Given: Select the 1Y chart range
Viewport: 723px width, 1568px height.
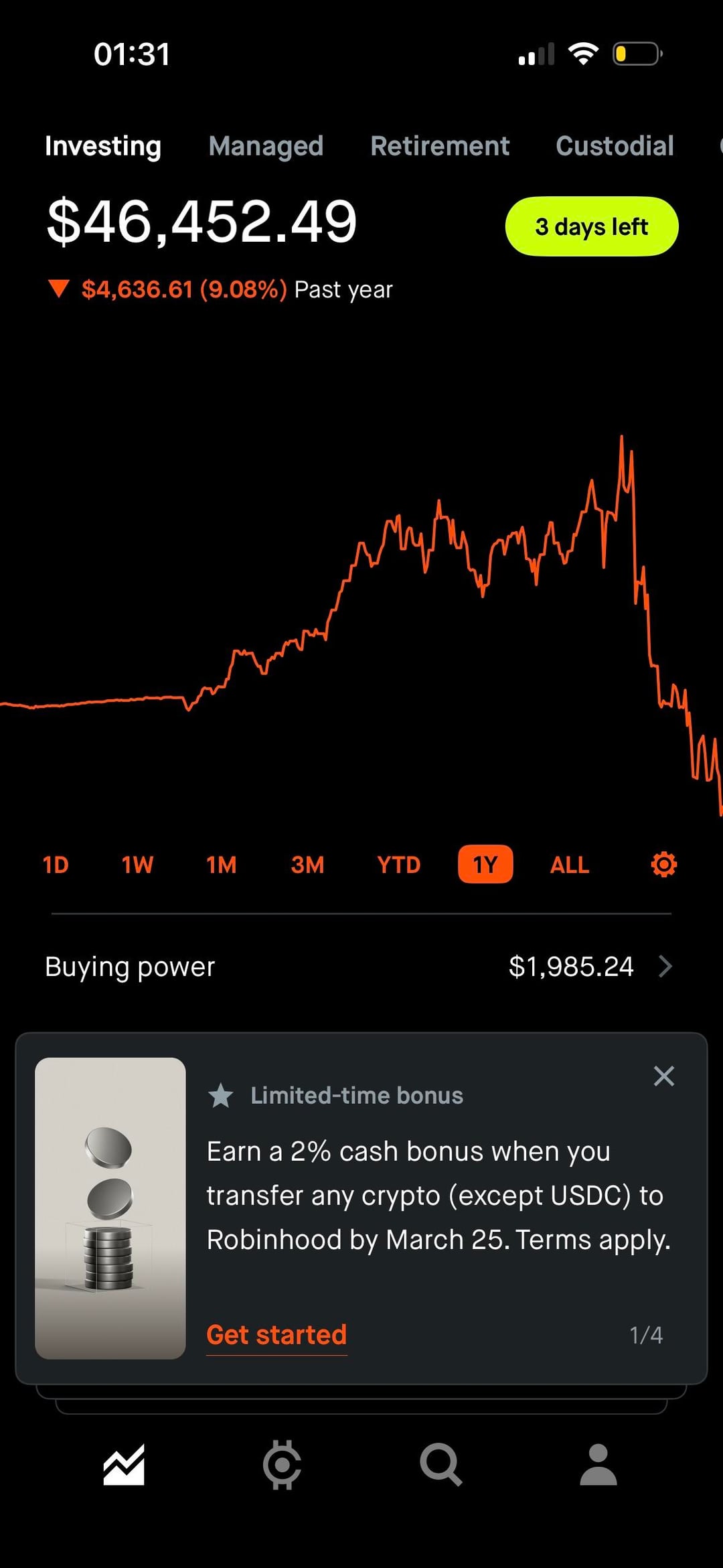Looking at the screenshot, I should 485,865.
